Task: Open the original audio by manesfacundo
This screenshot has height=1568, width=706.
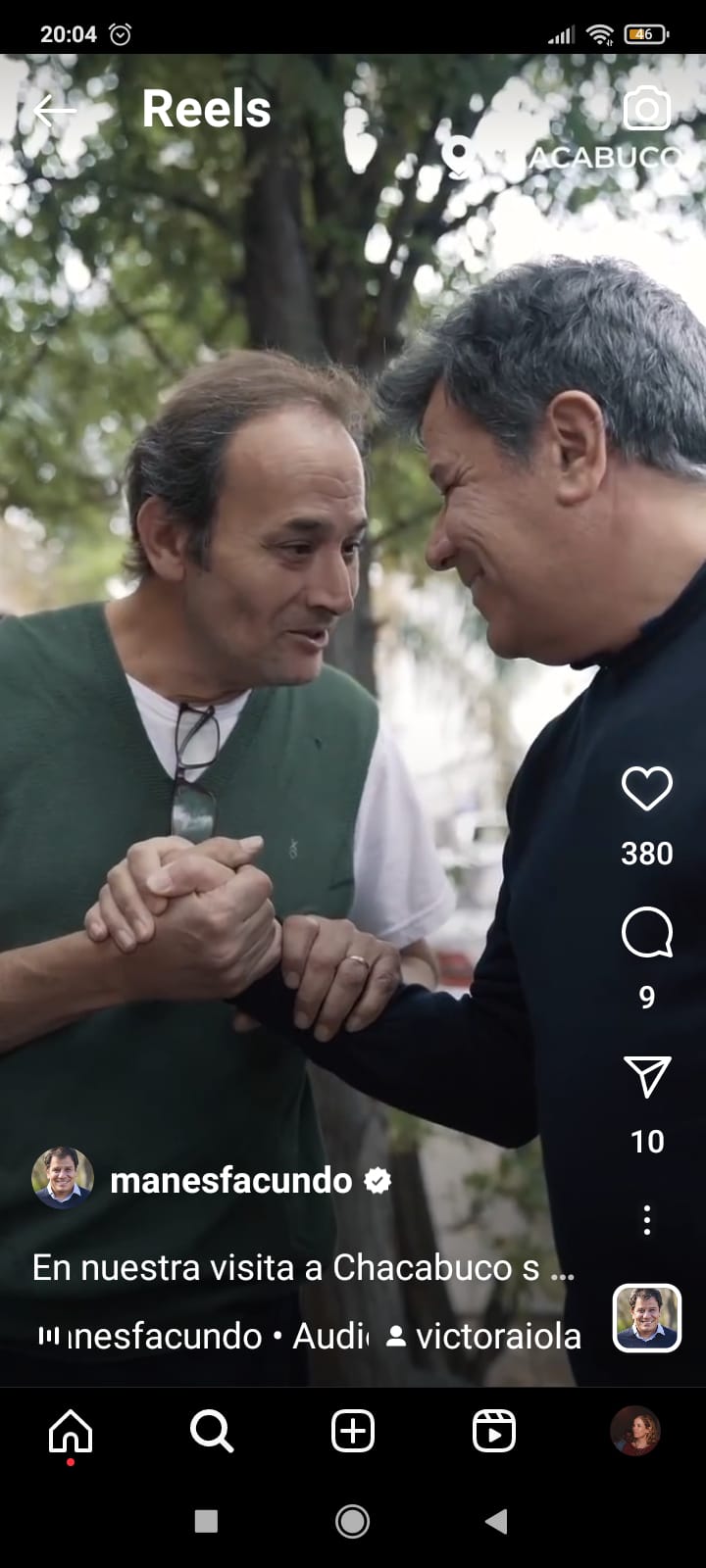Action: pos(206,1337)
